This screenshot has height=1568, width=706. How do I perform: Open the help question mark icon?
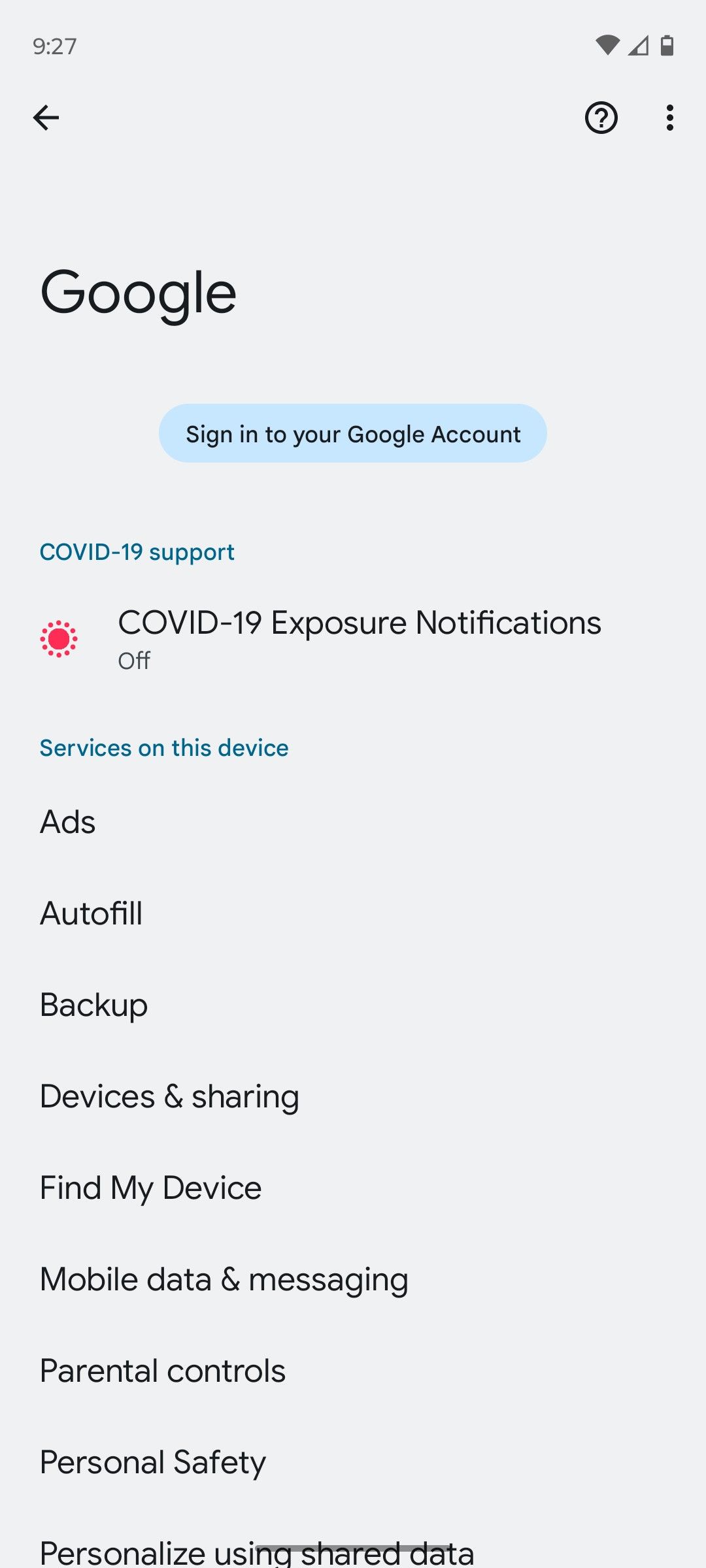(600, 118)
